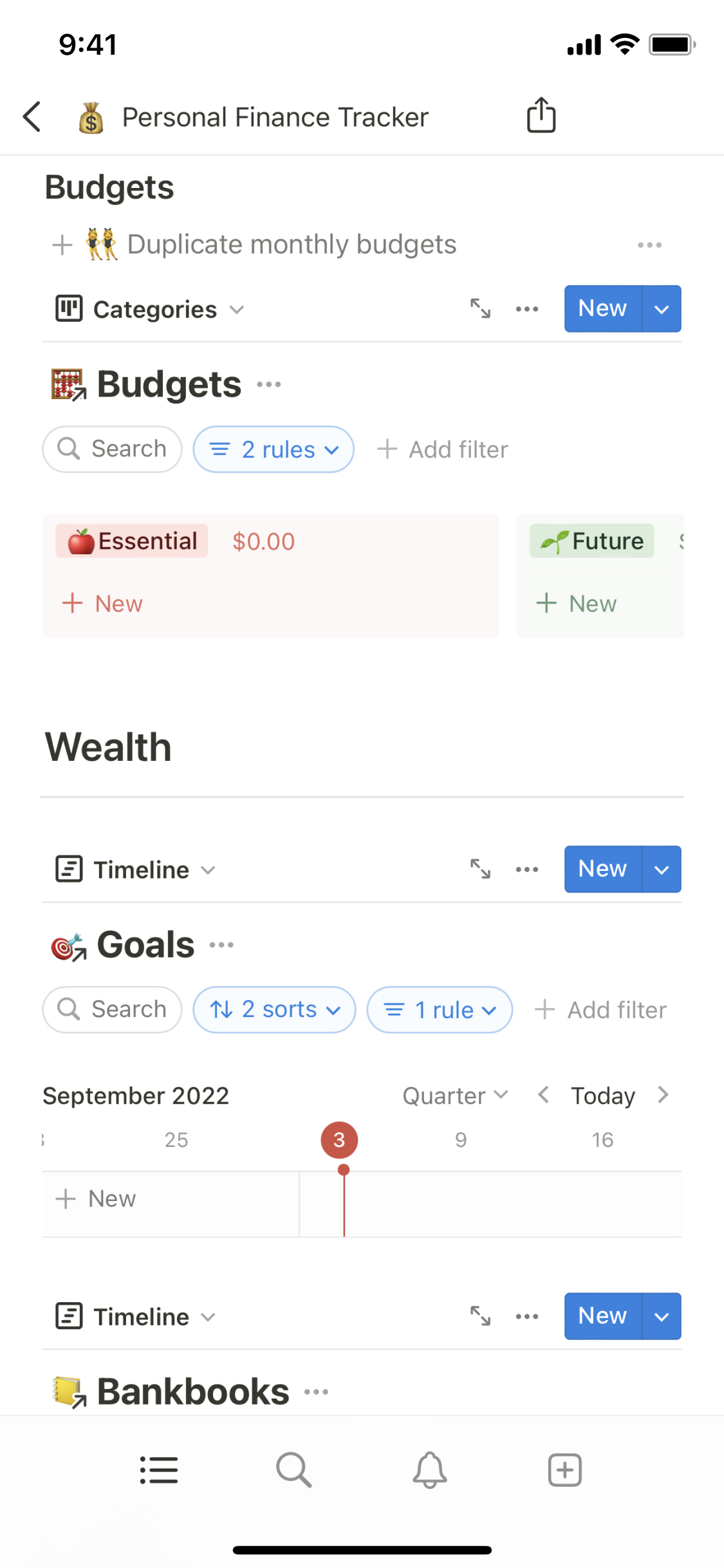Go back from Personal Finance Tracker
Image resolution: width=724 pixels, height=1568 pixels.
point(32,117)
